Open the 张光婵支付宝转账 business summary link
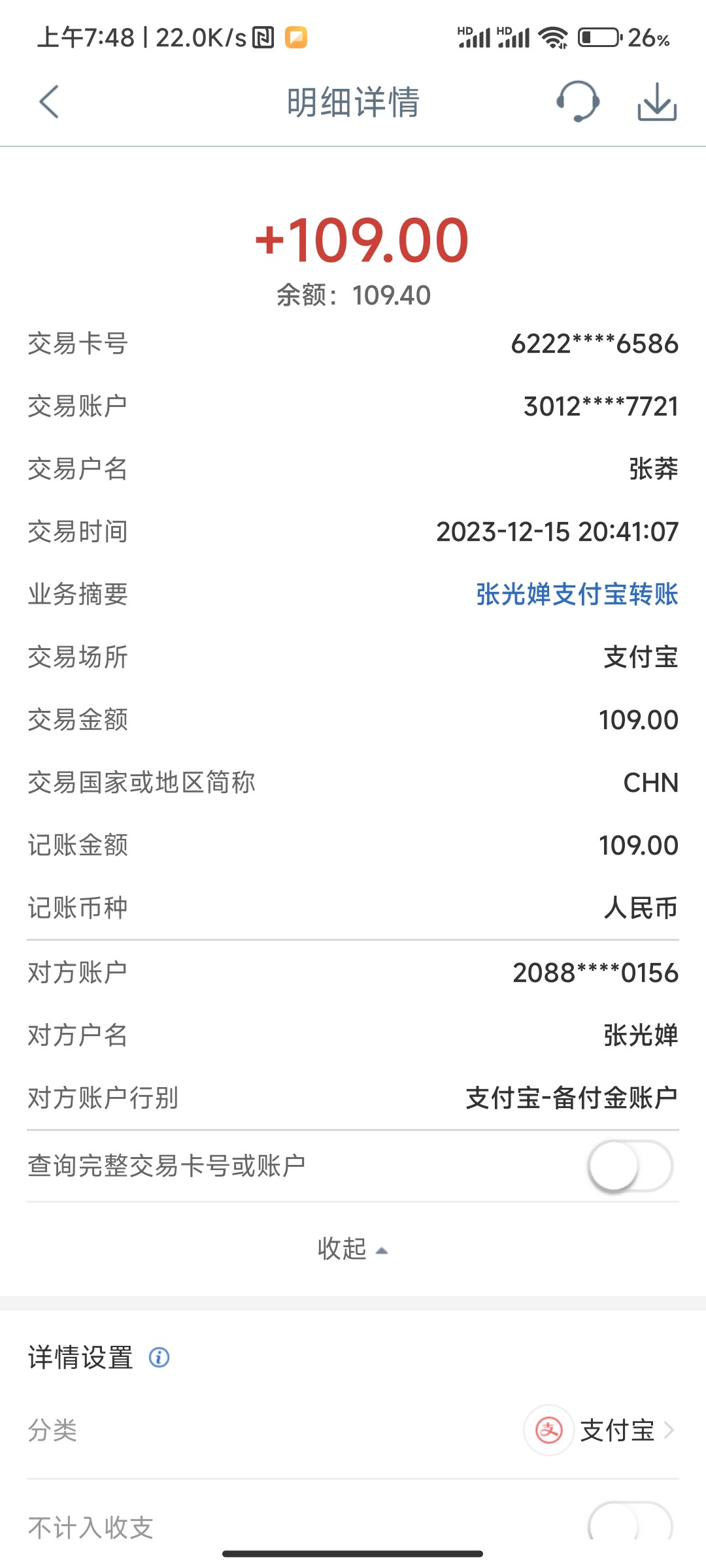The width and height of the screenshot is (706, 1568). pyautogui.click(x=577, y=595)
